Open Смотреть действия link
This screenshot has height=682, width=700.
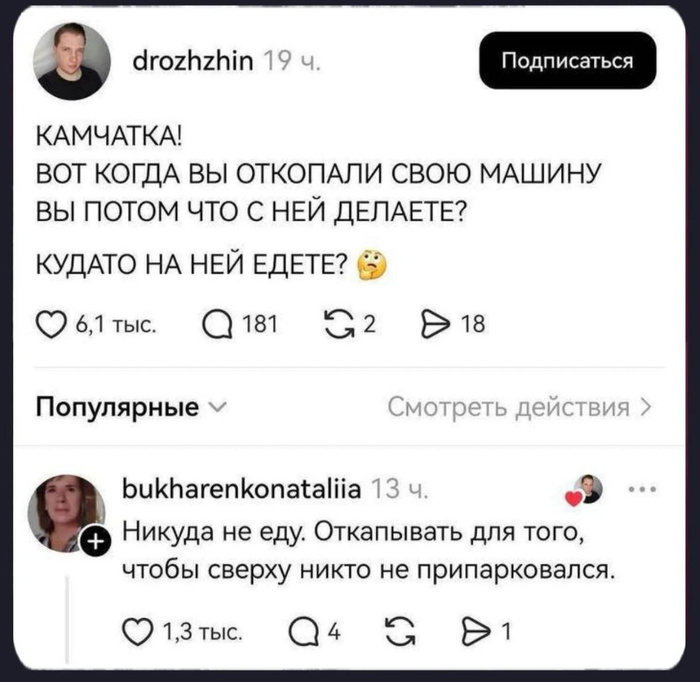(520, 407)
